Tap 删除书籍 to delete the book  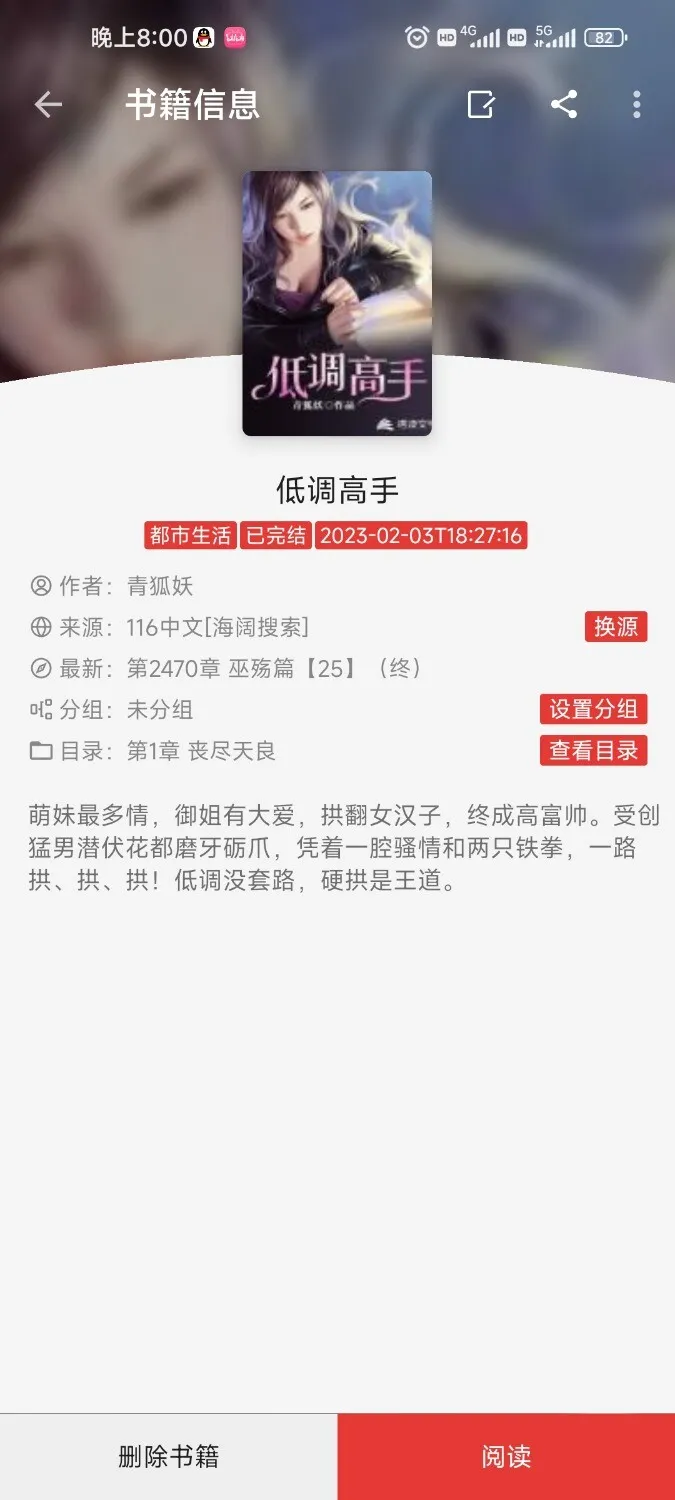coord(168,1456)
